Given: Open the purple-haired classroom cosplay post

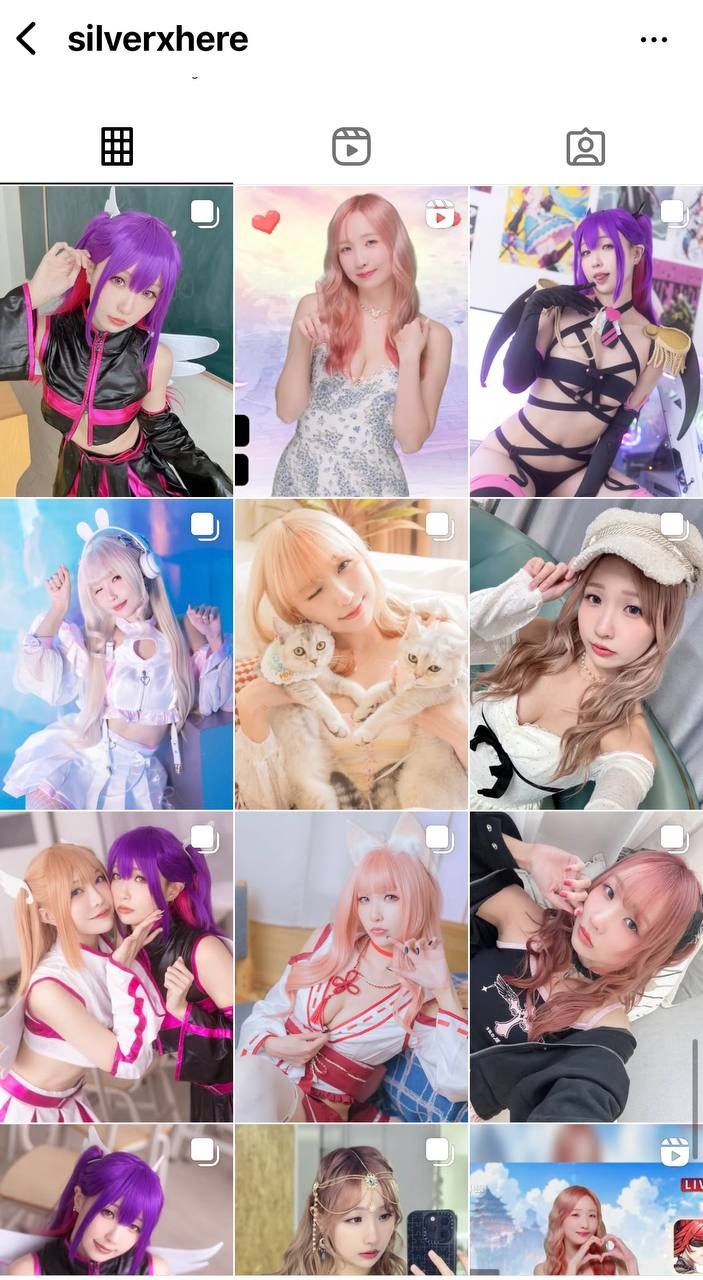Looking at the screenshot, I should pyautogui.click(x=116, y=341).
